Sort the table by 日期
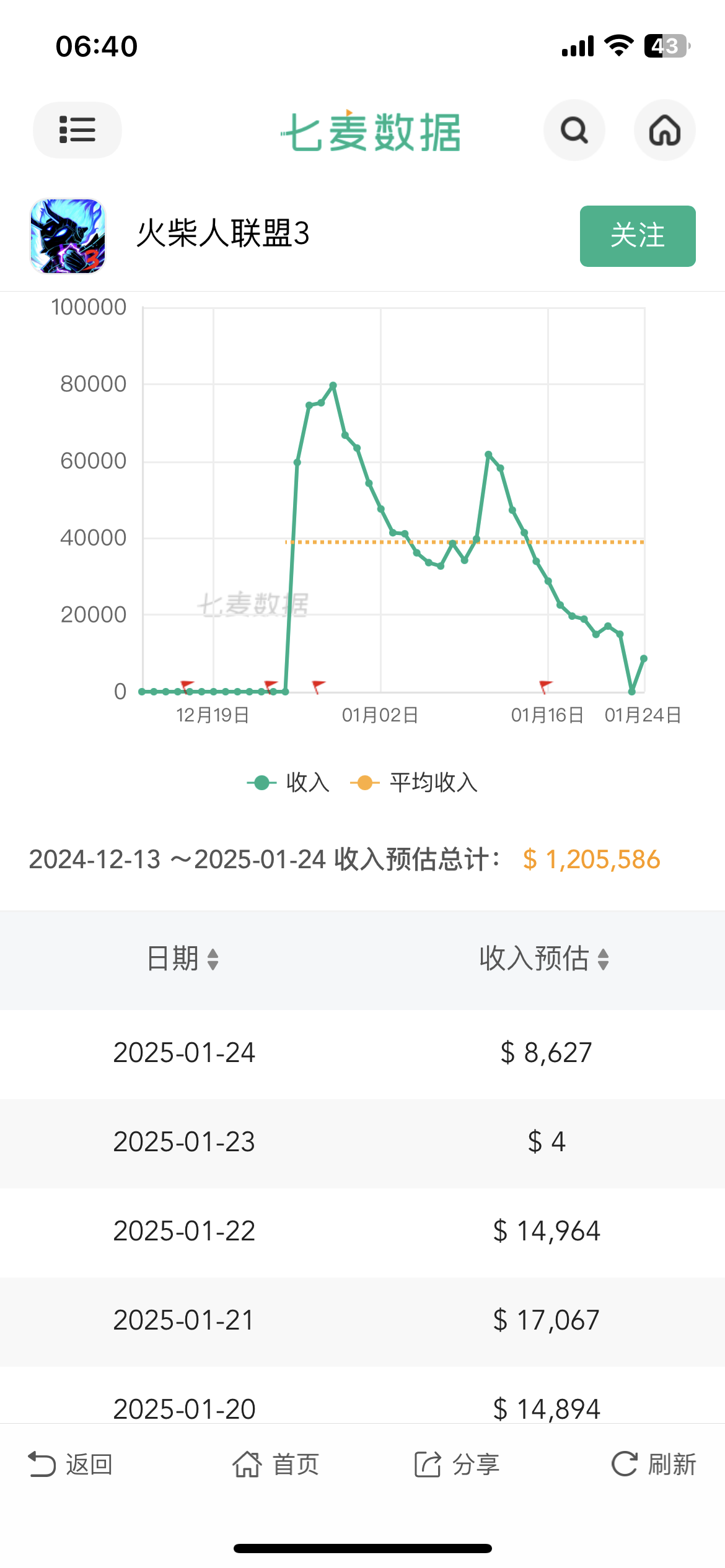Image resolution: width=725 pixels, height=1568 pixels. (x=183, y=959)
